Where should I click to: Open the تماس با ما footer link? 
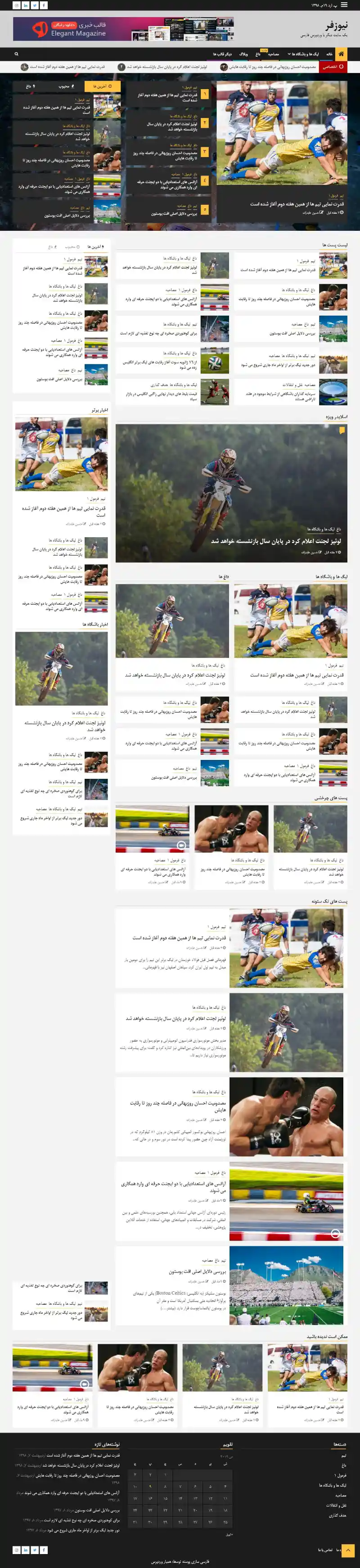point(325,1550)
